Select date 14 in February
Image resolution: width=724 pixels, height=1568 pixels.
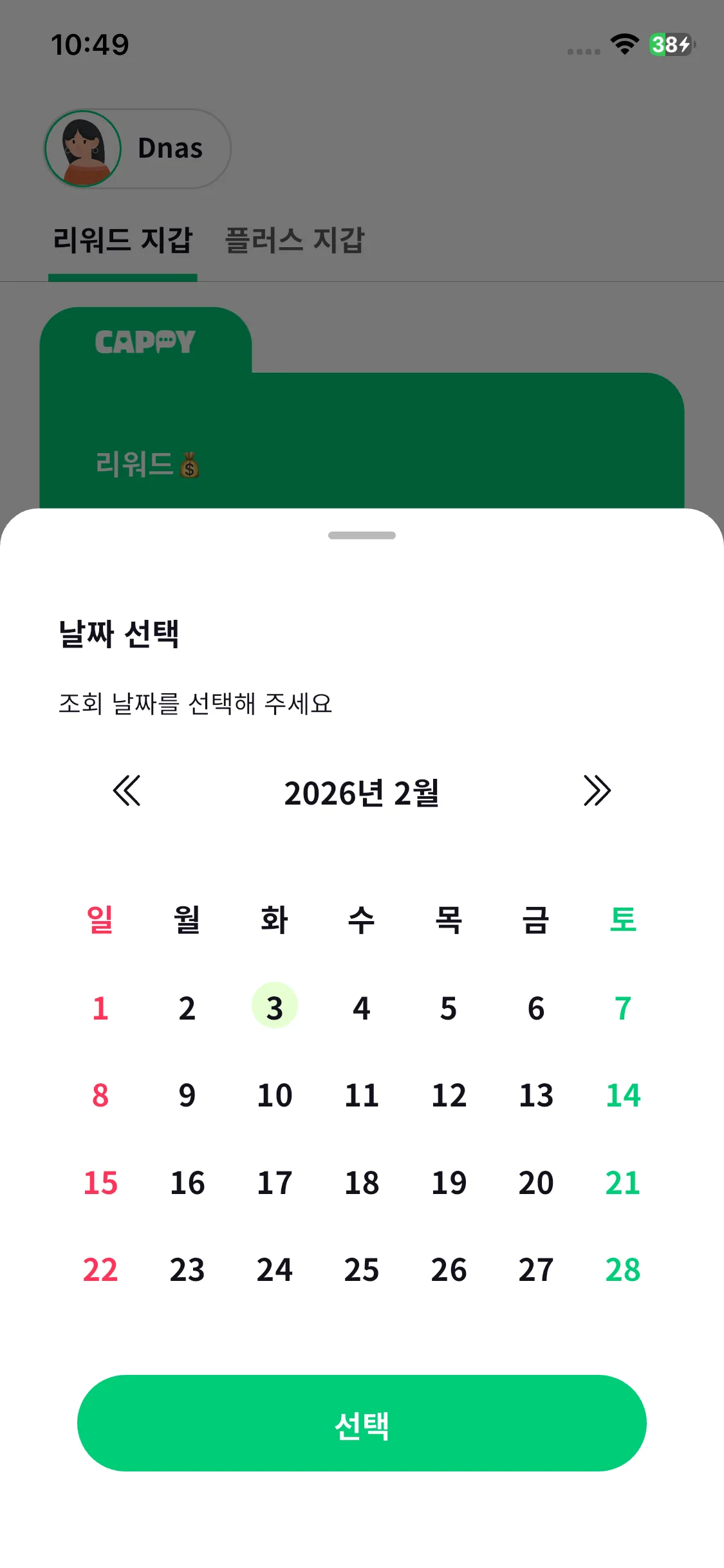[x=623, y=1096]
